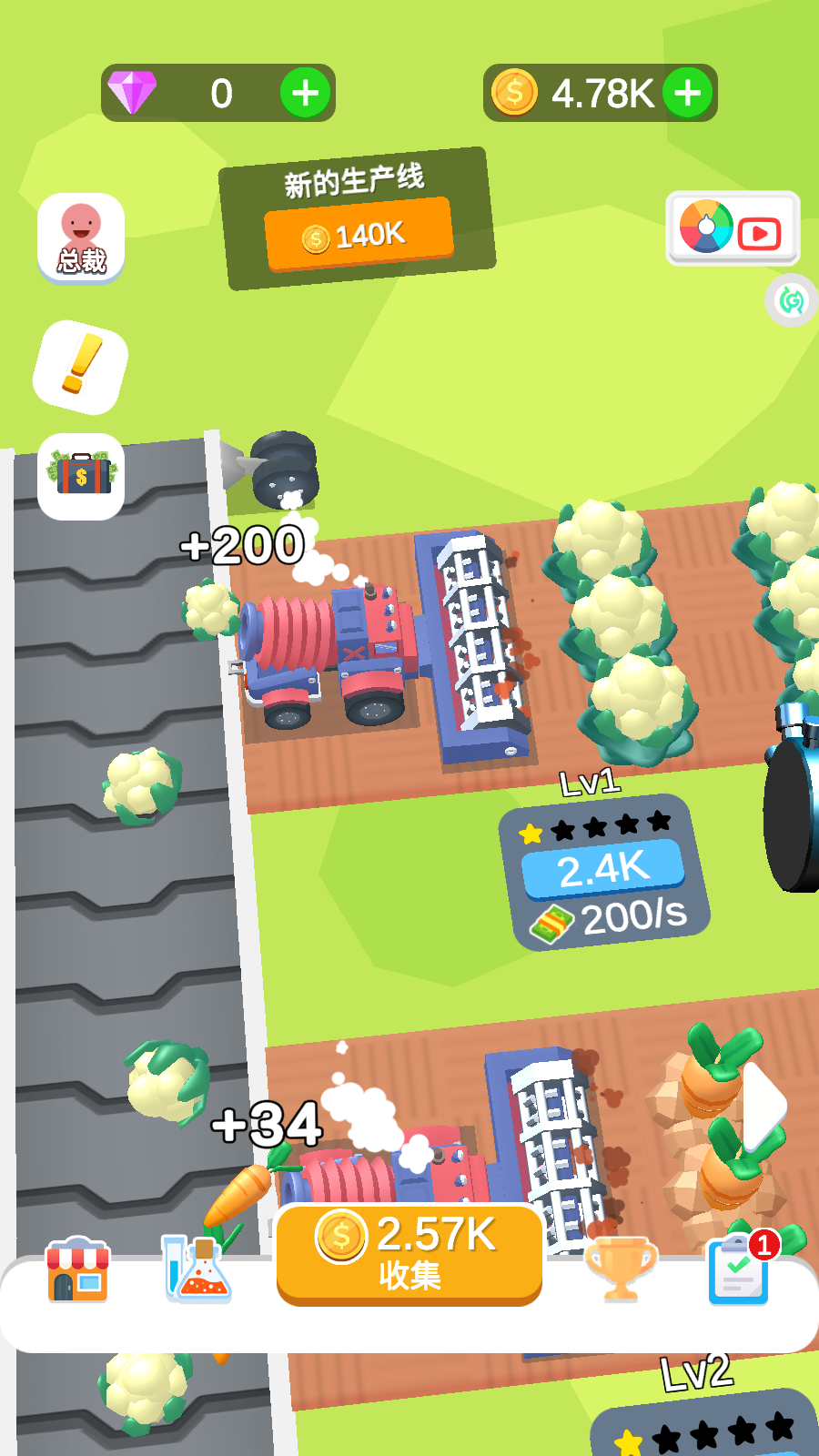The width and height of the screenshot is (819, 1456).
Task: Tap the green swirl floating icon
Action: point(791,300)
